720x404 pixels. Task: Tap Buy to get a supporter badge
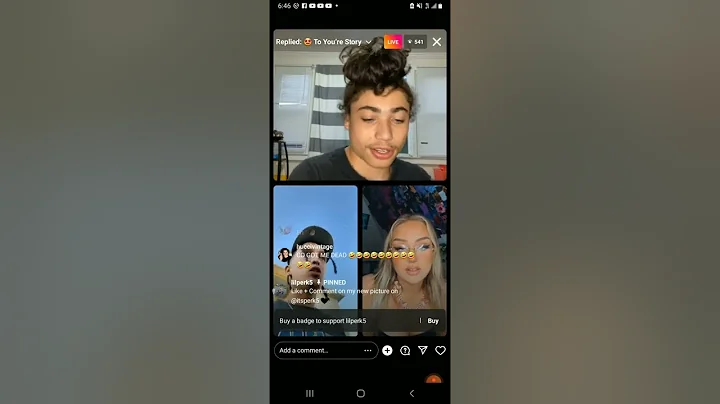(x=433, y=321)
